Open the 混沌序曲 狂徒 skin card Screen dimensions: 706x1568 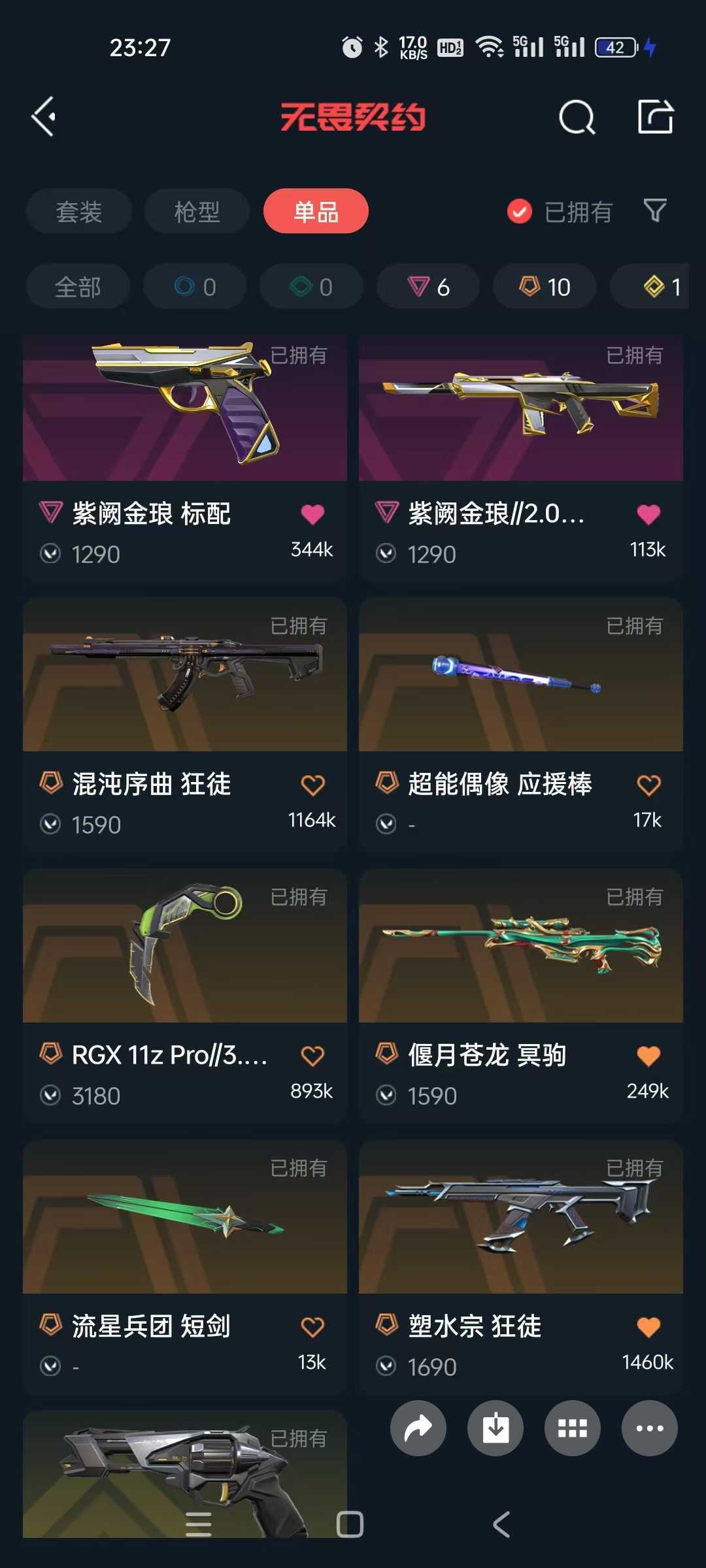point(185,725)
